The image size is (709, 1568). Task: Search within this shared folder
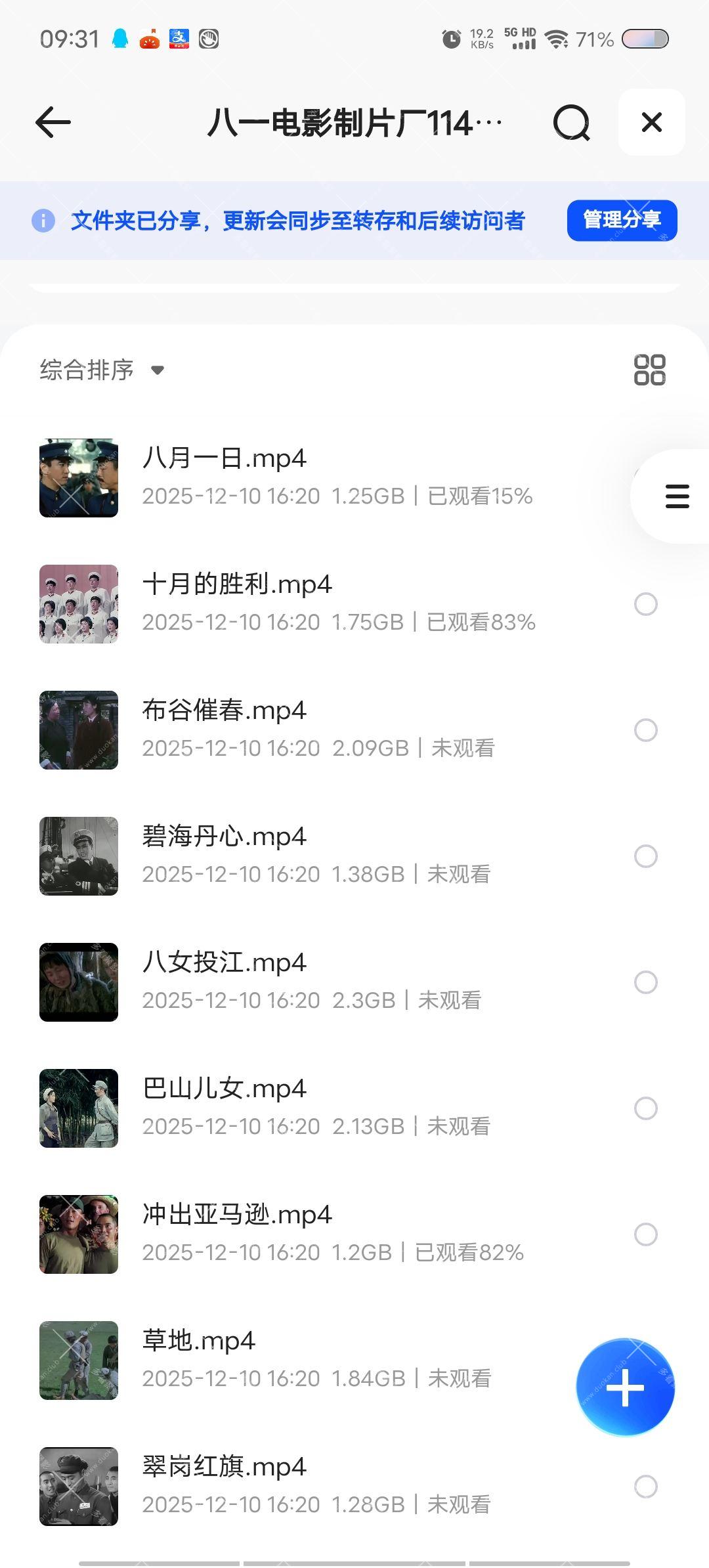click(571, 123)
